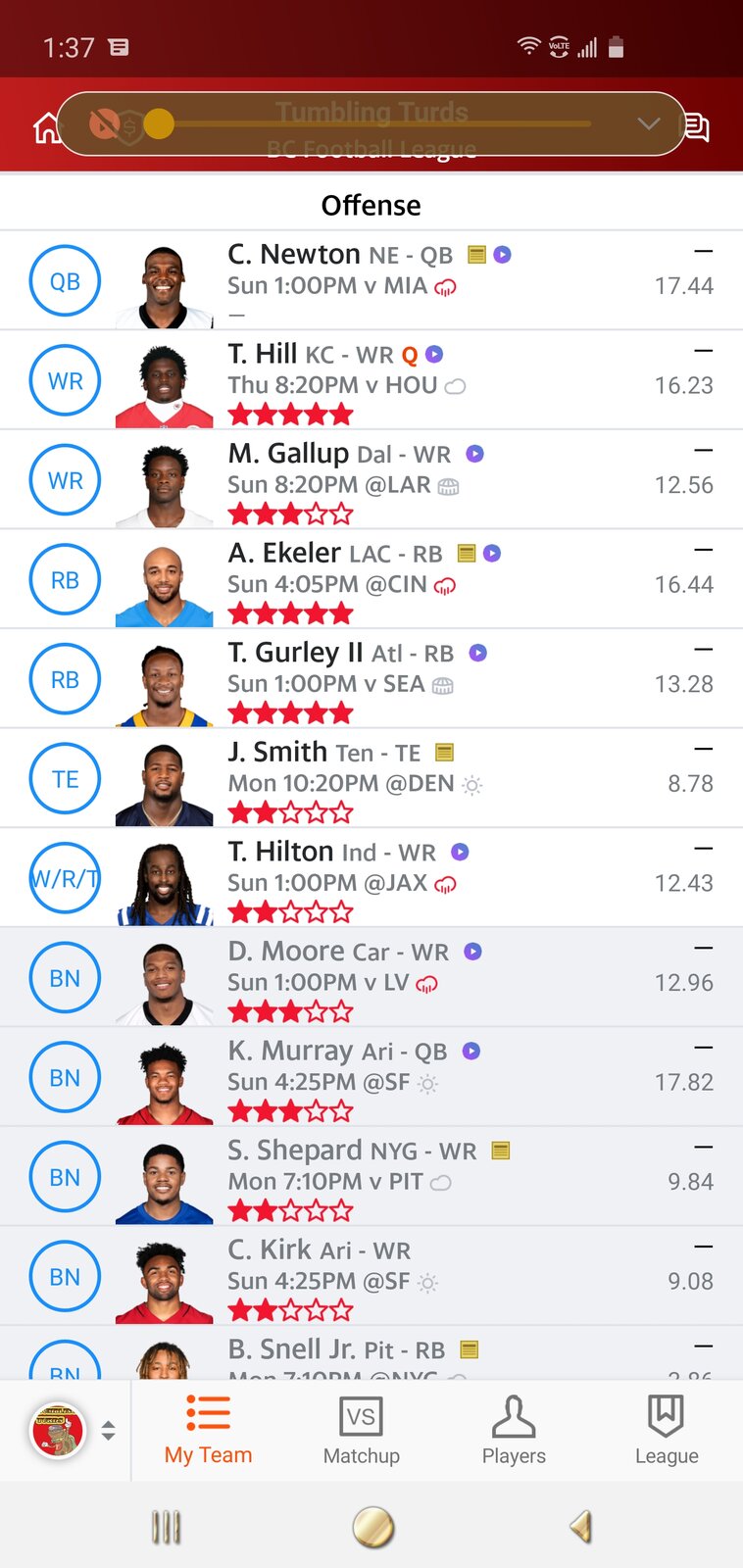Open the team switcher avatar
This screenshot has width=743, height=1568.
59,1431
